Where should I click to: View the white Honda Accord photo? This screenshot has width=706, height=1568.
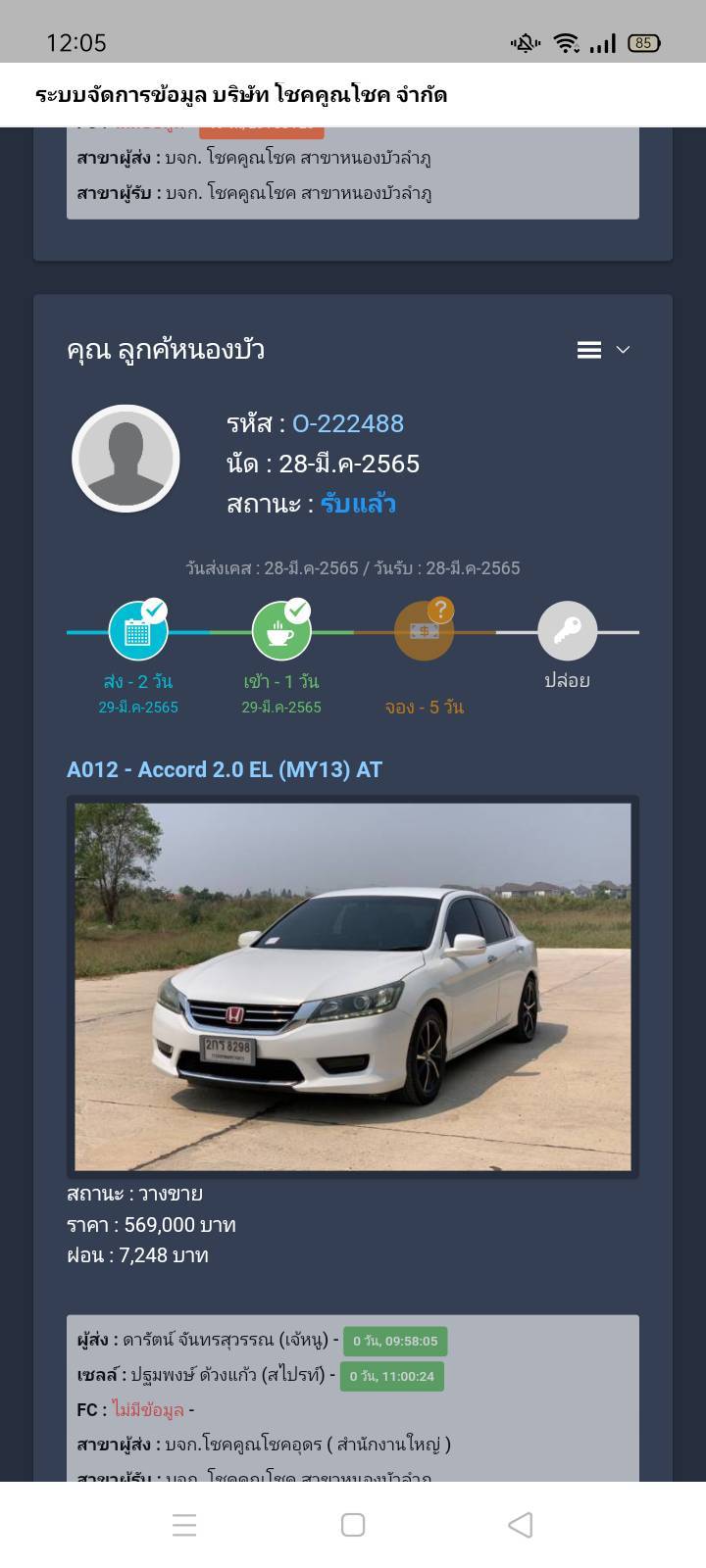pos(353,987)
